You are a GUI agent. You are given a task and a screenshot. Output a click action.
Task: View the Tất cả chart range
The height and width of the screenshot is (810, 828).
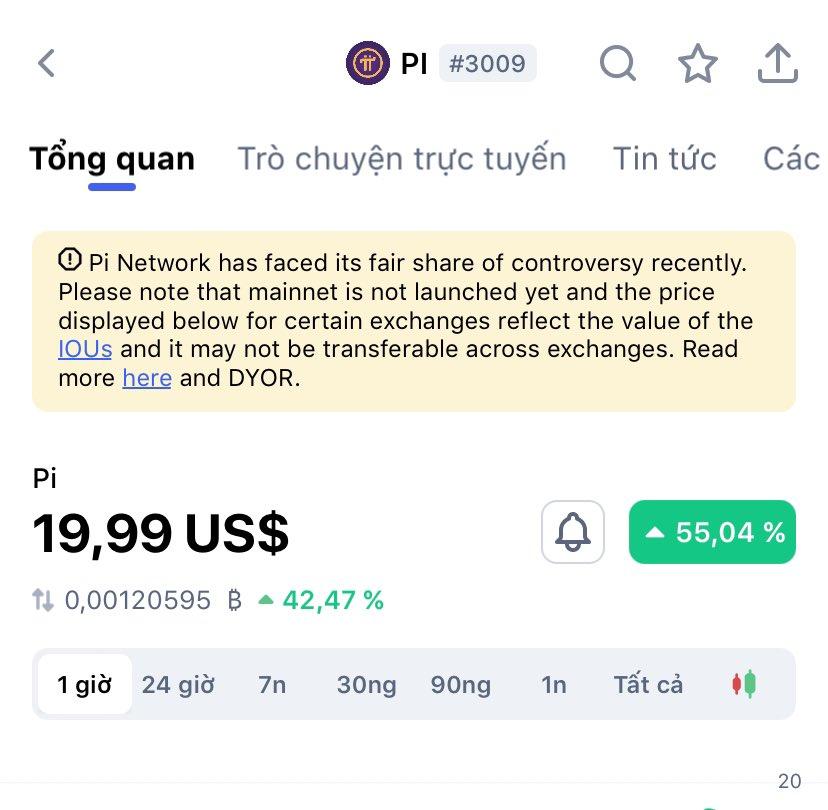click(648, 685)
